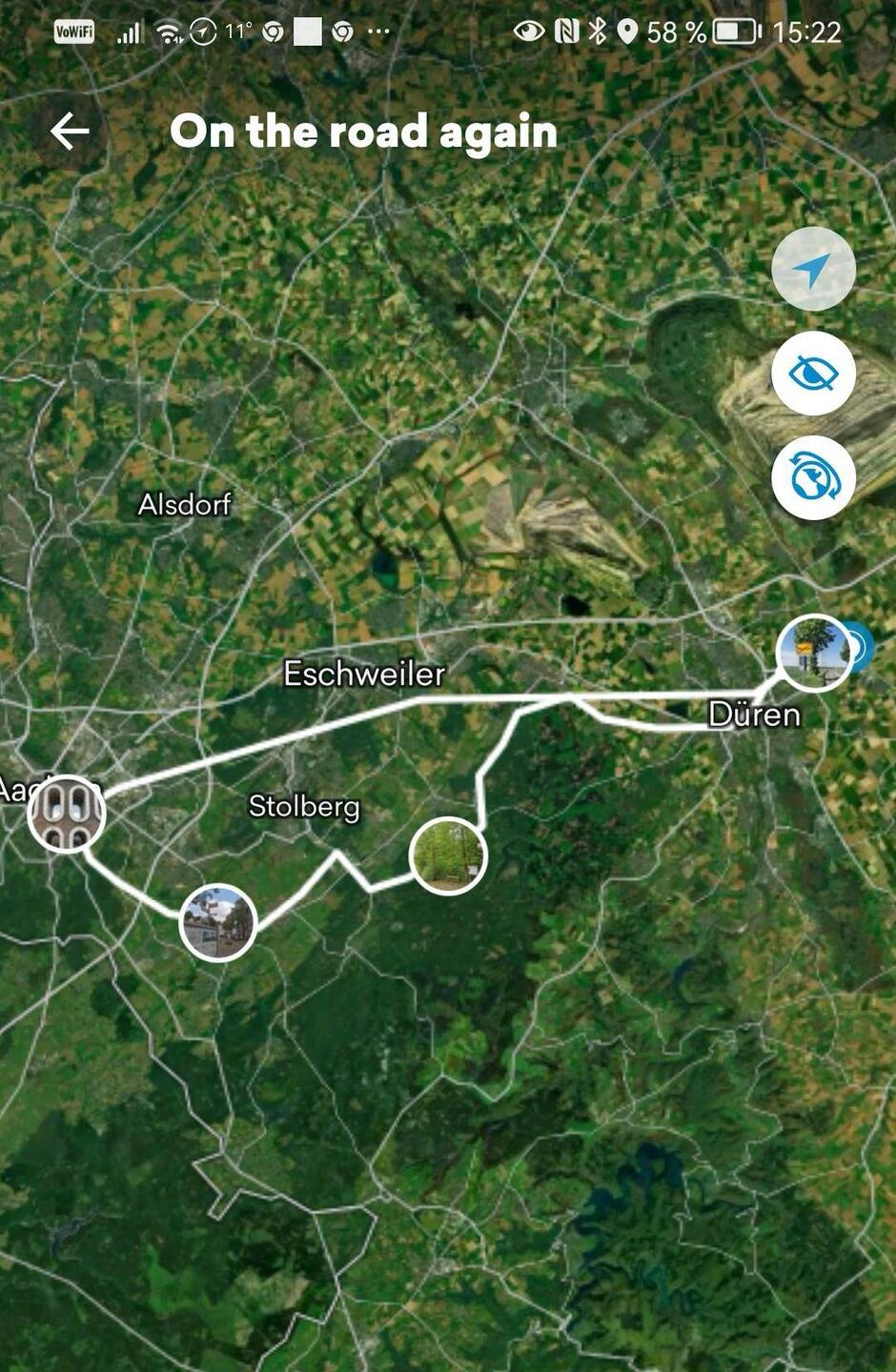
Task: Center map on current location
Action: click(x=813, y=270)
